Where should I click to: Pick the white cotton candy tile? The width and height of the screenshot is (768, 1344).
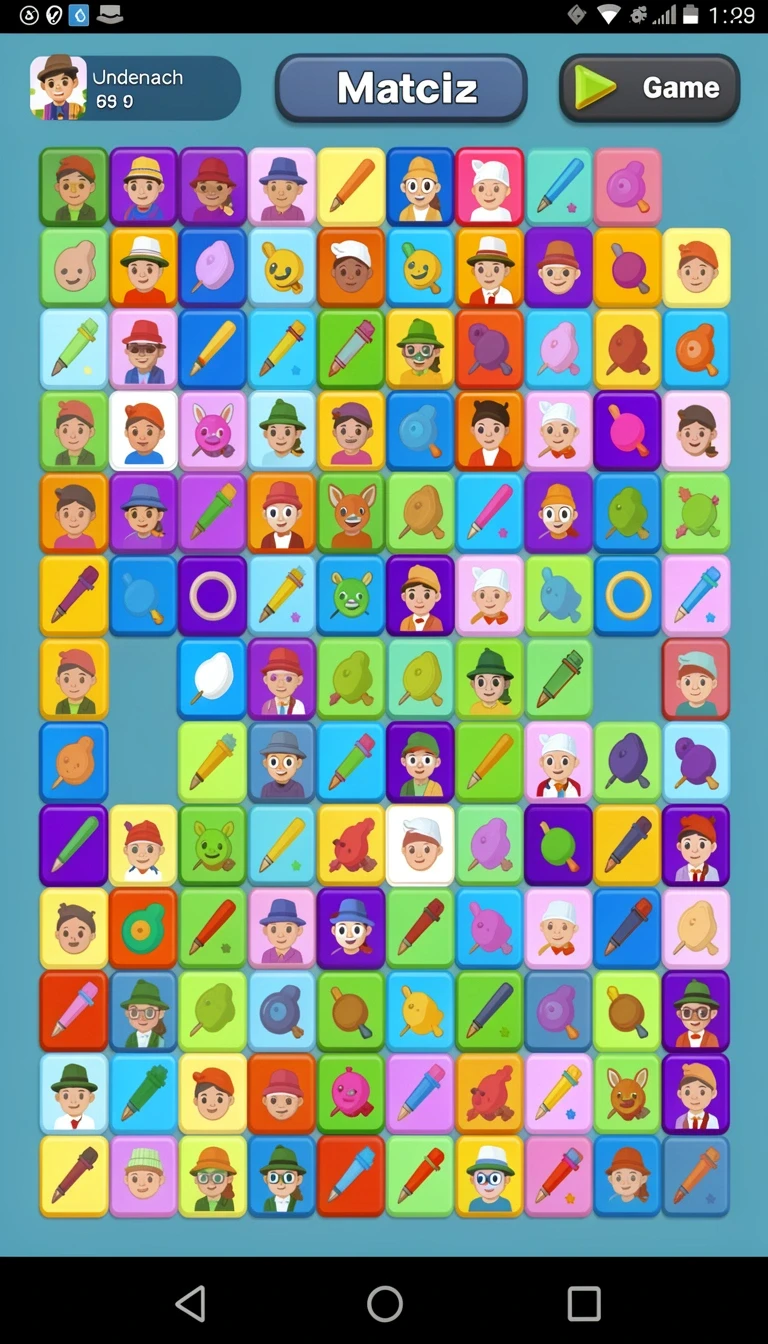(x=213, y=678)
